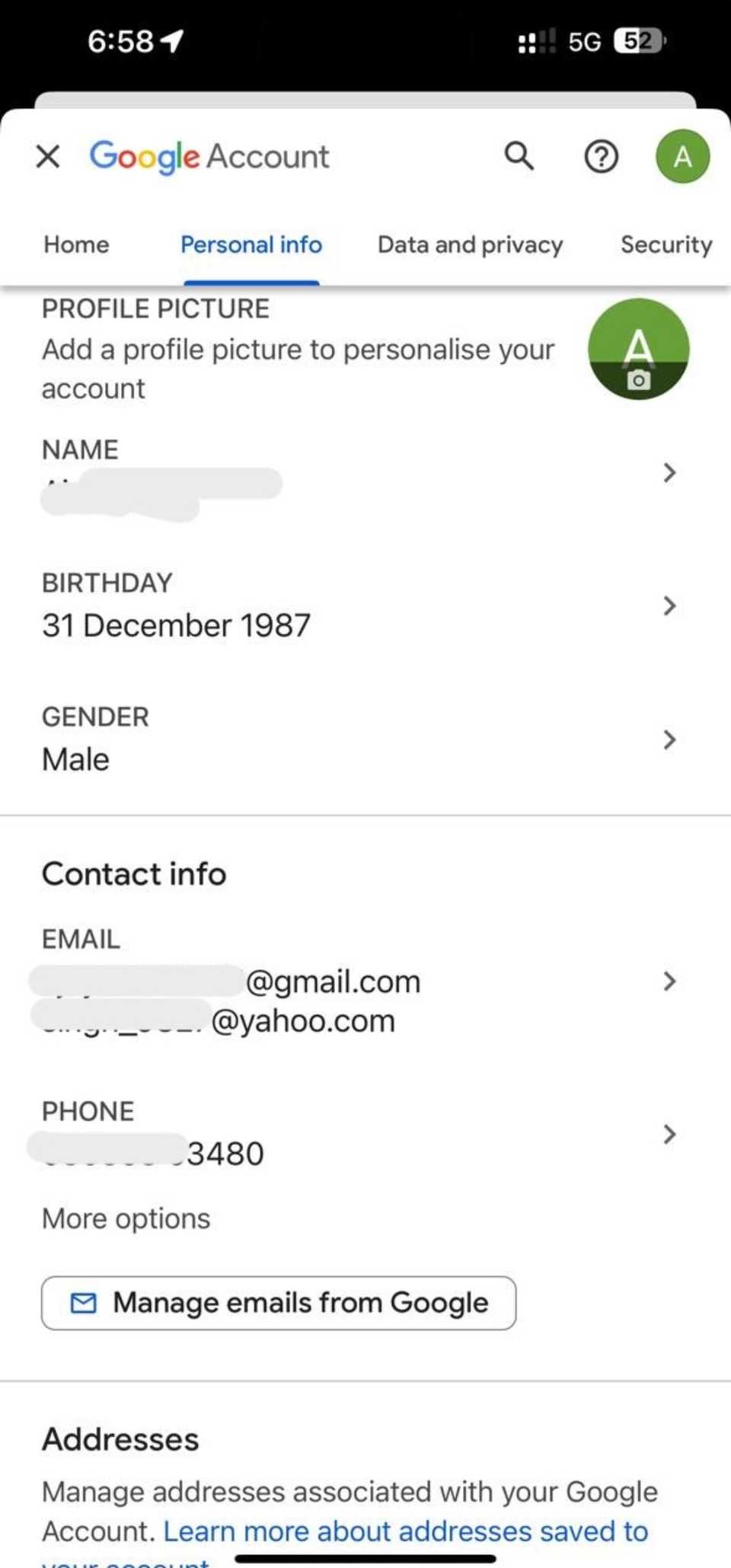
Task: Open the Help icon
Action: (601, 156)
